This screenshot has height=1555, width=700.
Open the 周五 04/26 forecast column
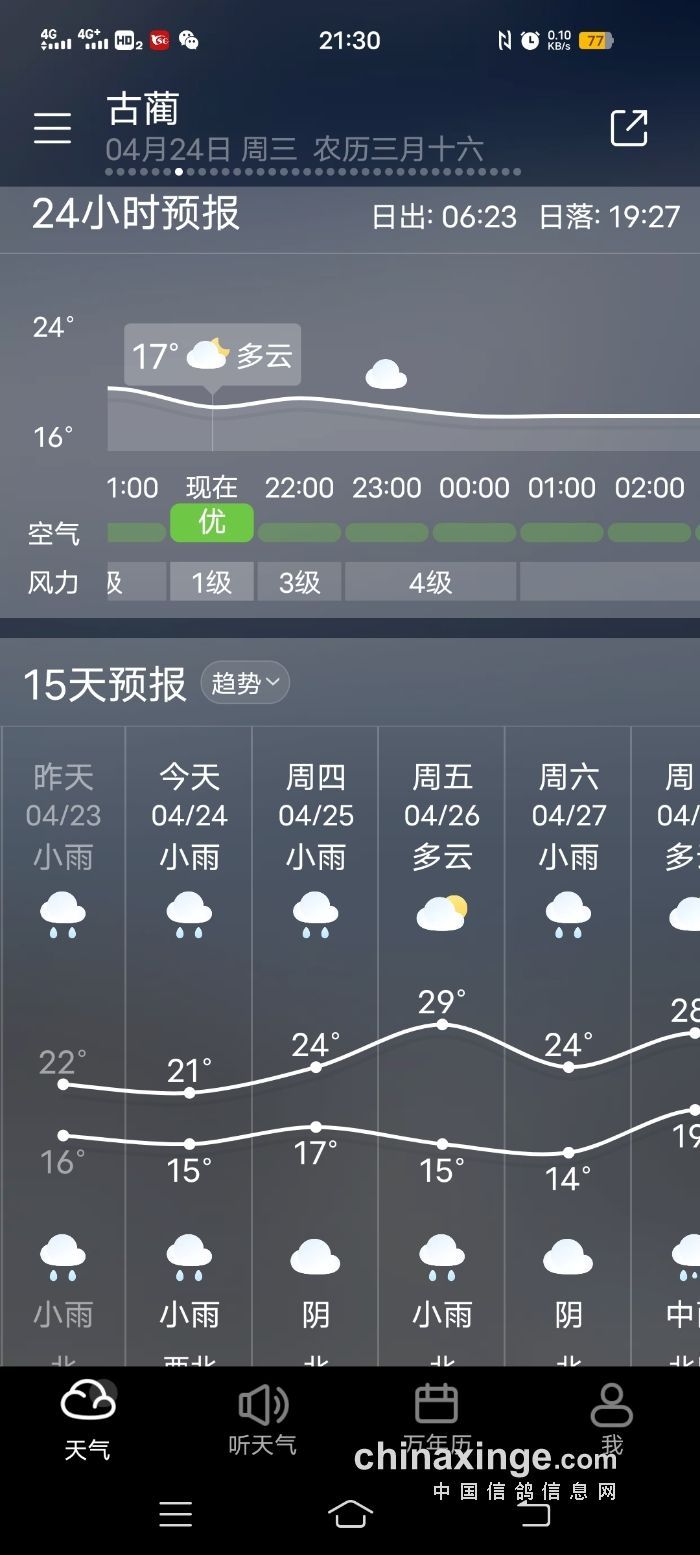coord(442,1040)
